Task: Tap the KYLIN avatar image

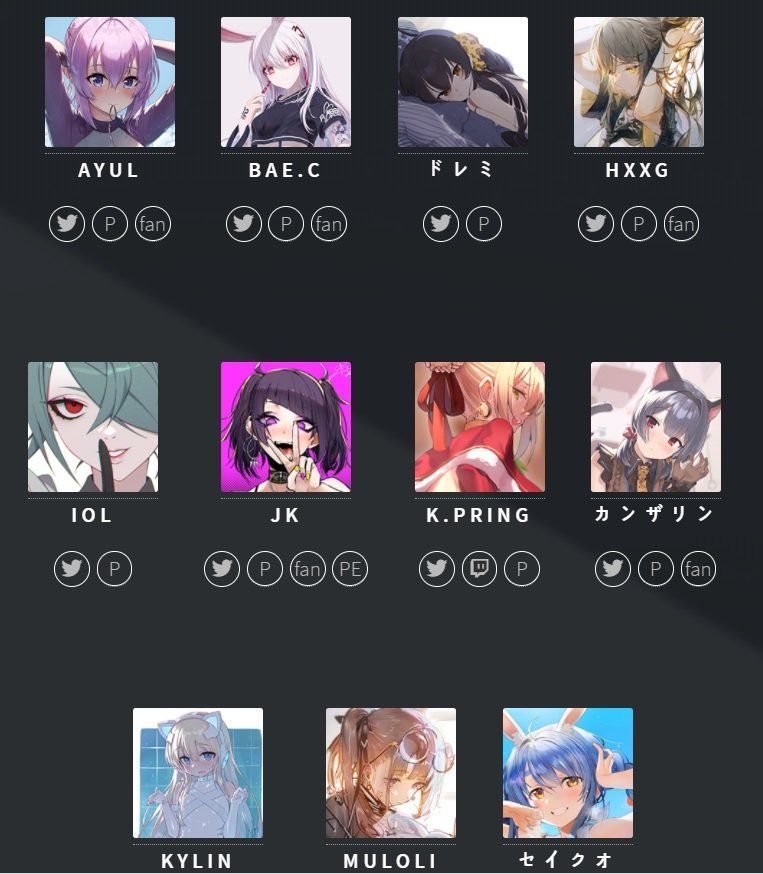Action: [x=198, y=773]
